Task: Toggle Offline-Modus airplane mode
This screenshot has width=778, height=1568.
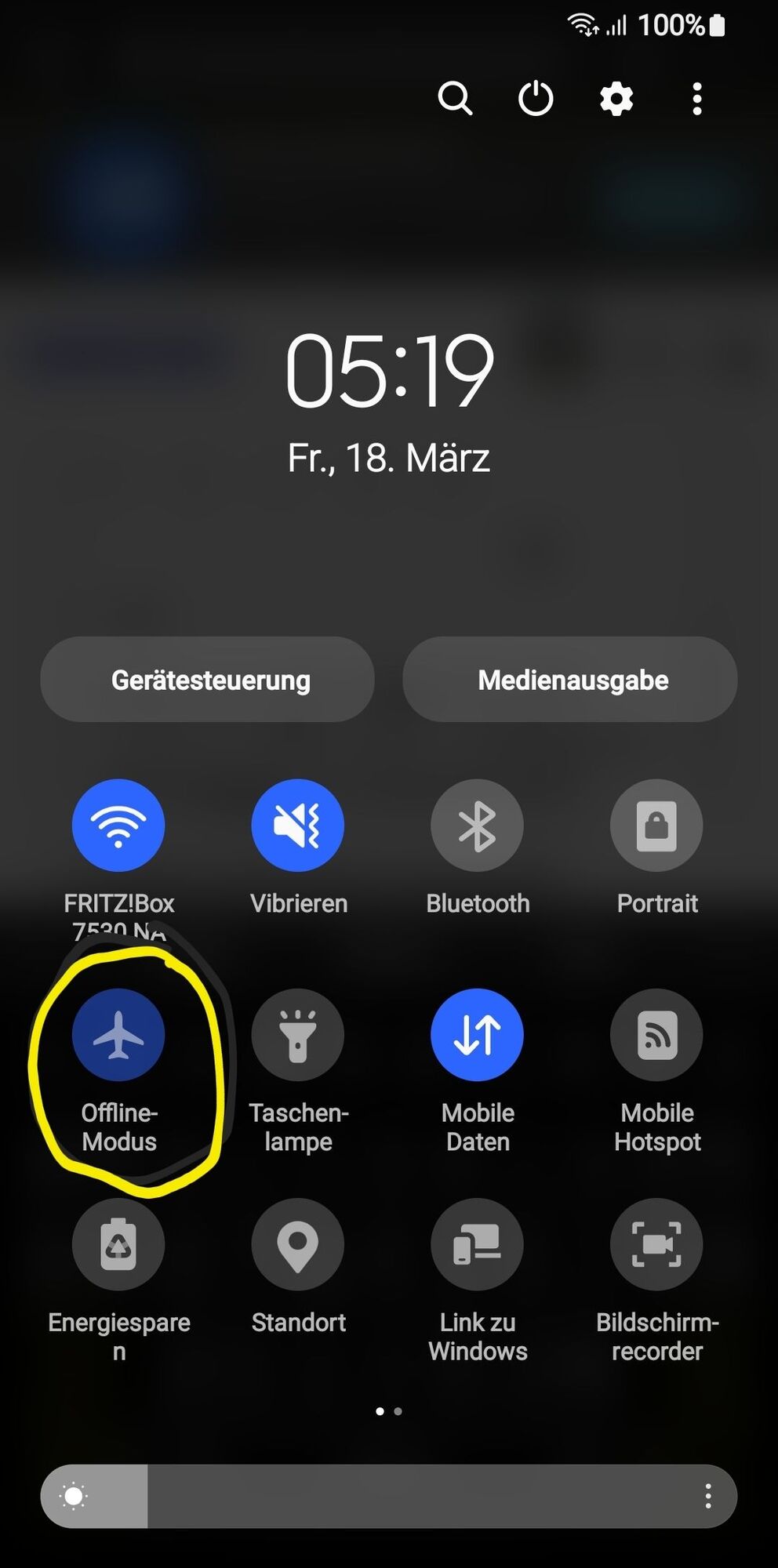Action: (x=118, y=1035)
